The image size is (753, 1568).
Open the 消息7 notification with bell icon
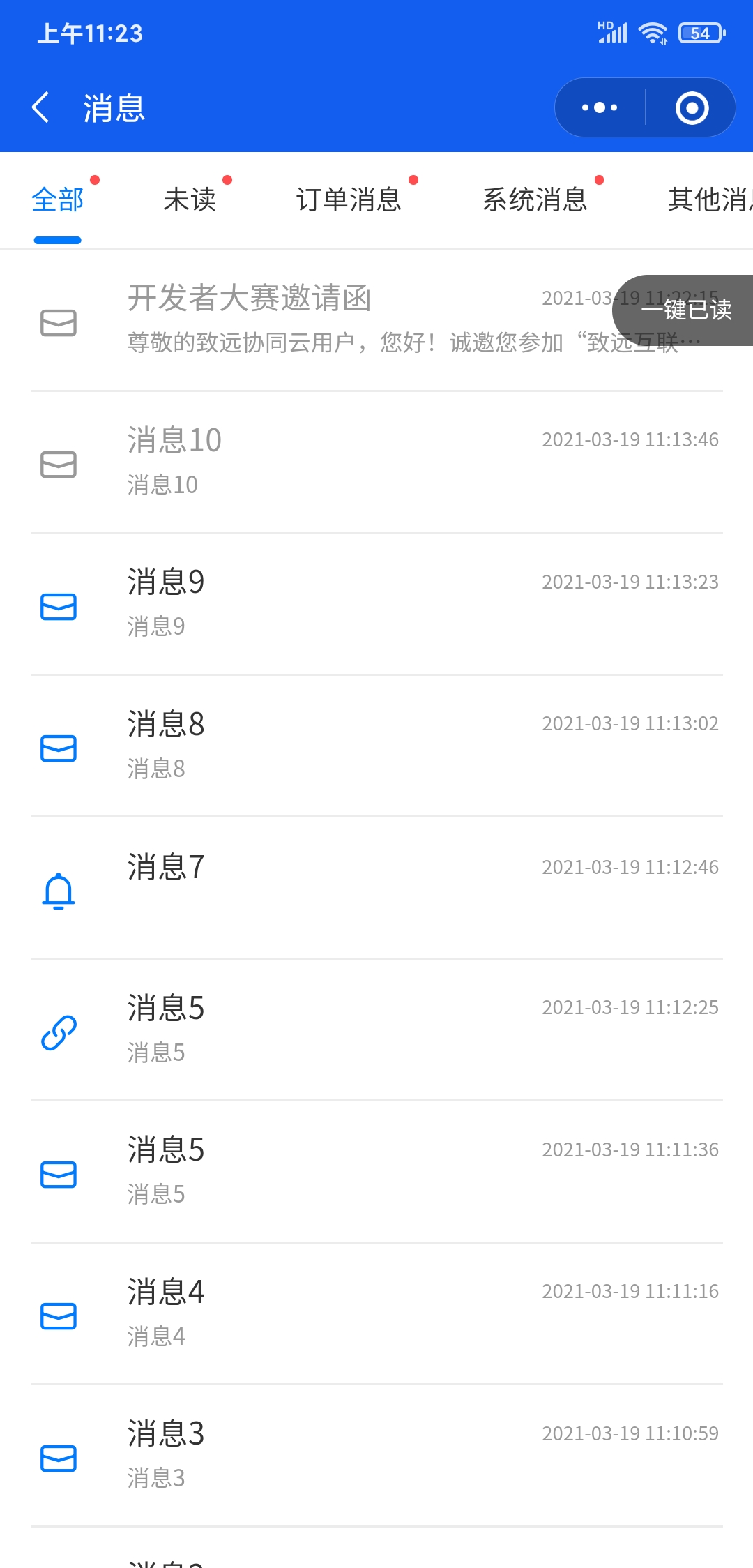pos(376,888)
